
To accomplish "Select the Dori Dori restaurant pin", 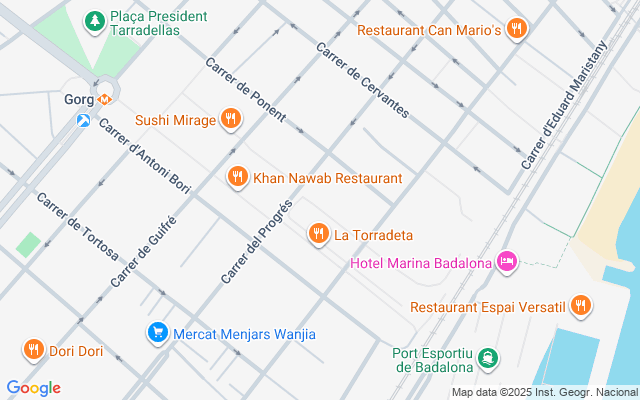I will tap(33, 351).
